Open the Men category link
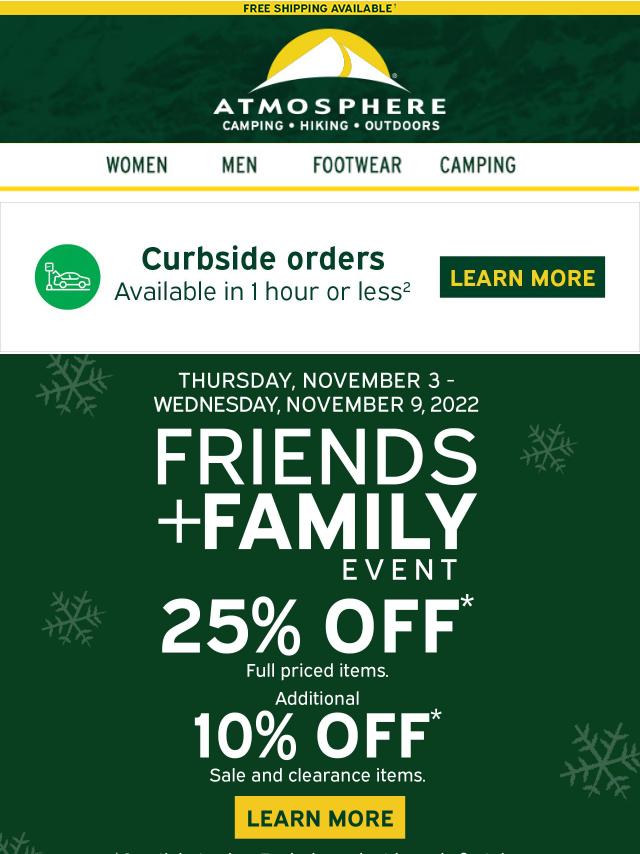The image size is (640, 854). coord(239,165)
